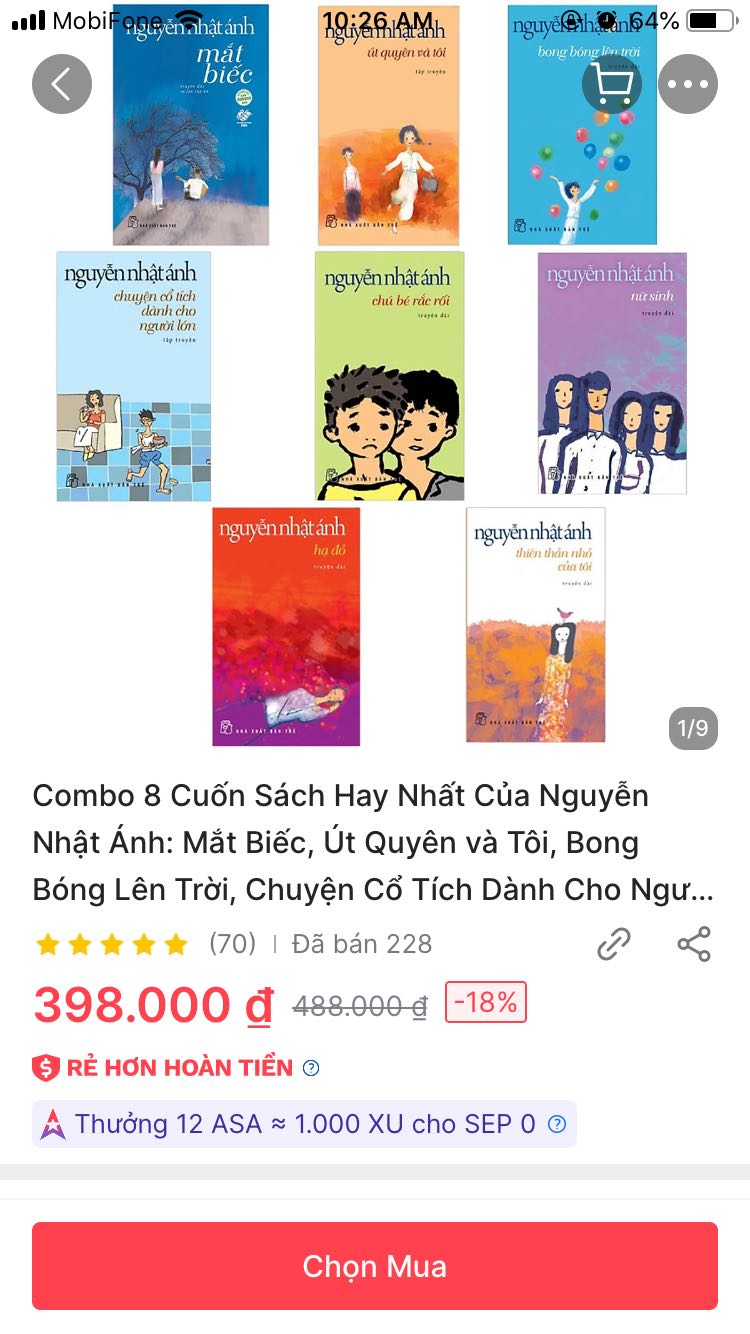The height and width of the screenshot is (1334, 750).
Task: Tap the back arrow navigation icon
Action: tap(62, 84)
